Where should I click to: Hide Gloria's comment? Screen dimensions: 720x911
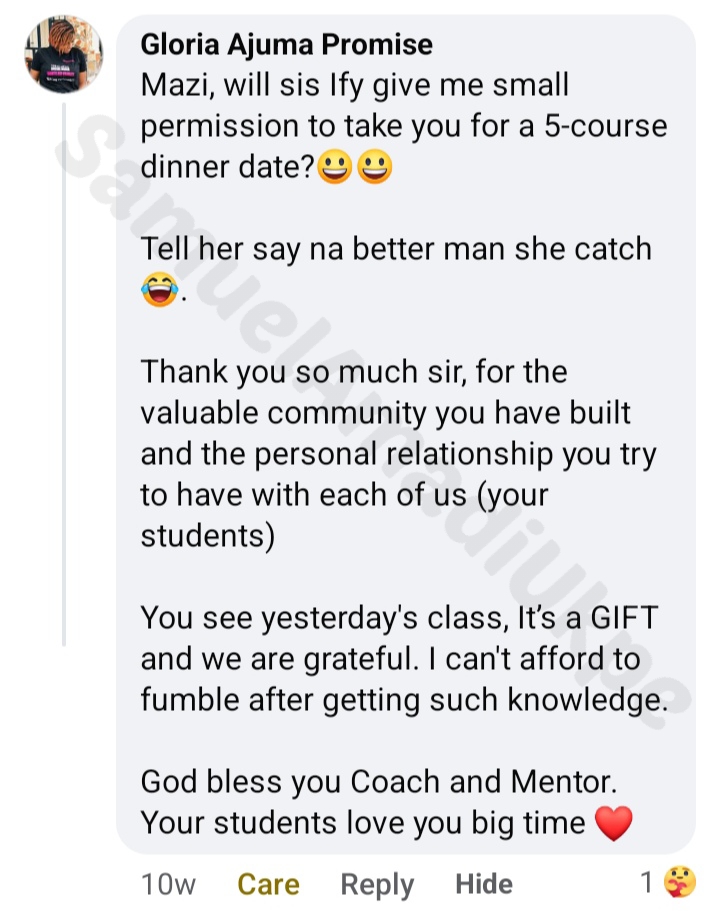coord(483,884)
